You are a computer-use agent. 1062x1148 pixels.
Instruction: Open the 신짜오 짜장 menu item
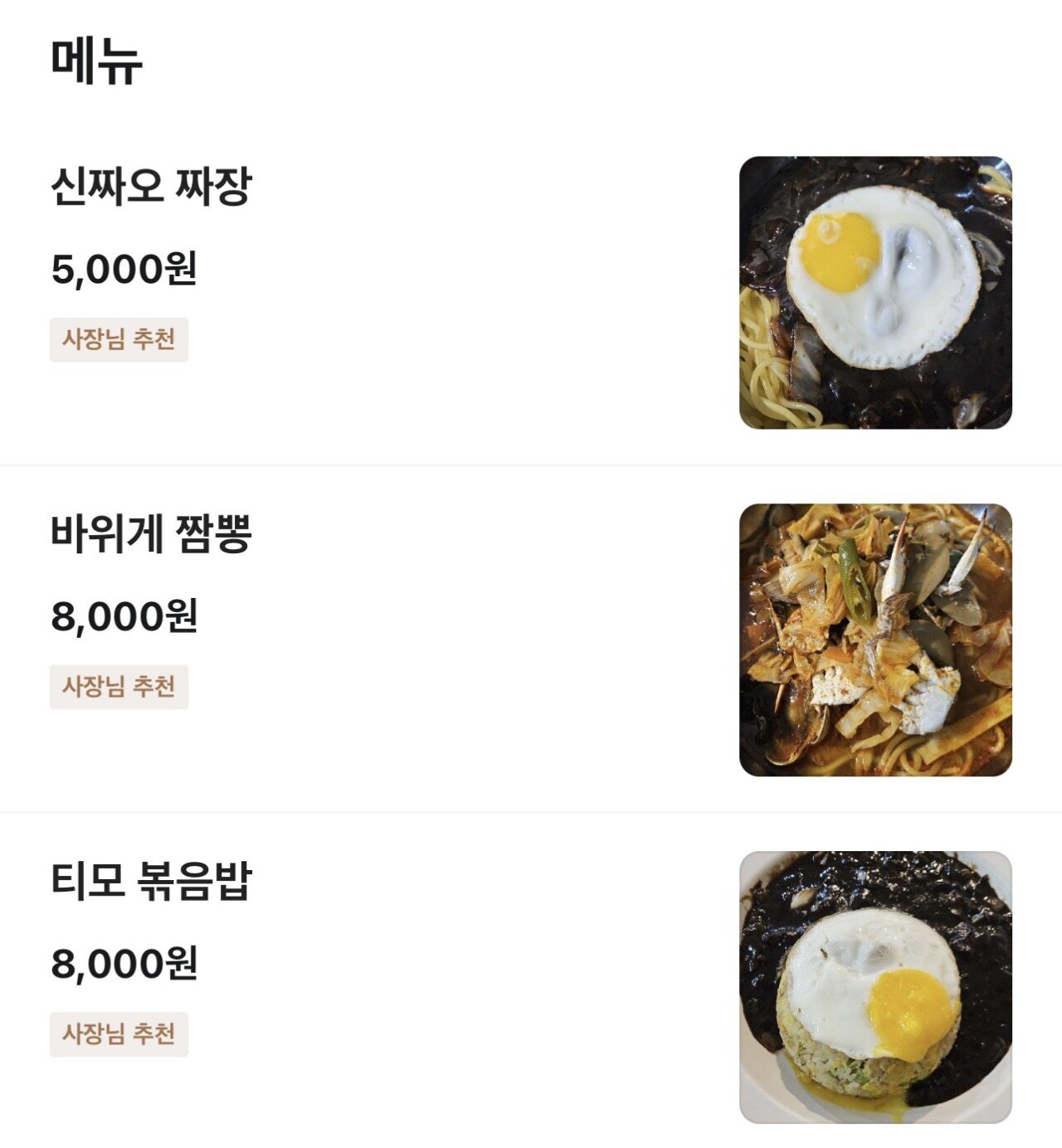(151, 187)
